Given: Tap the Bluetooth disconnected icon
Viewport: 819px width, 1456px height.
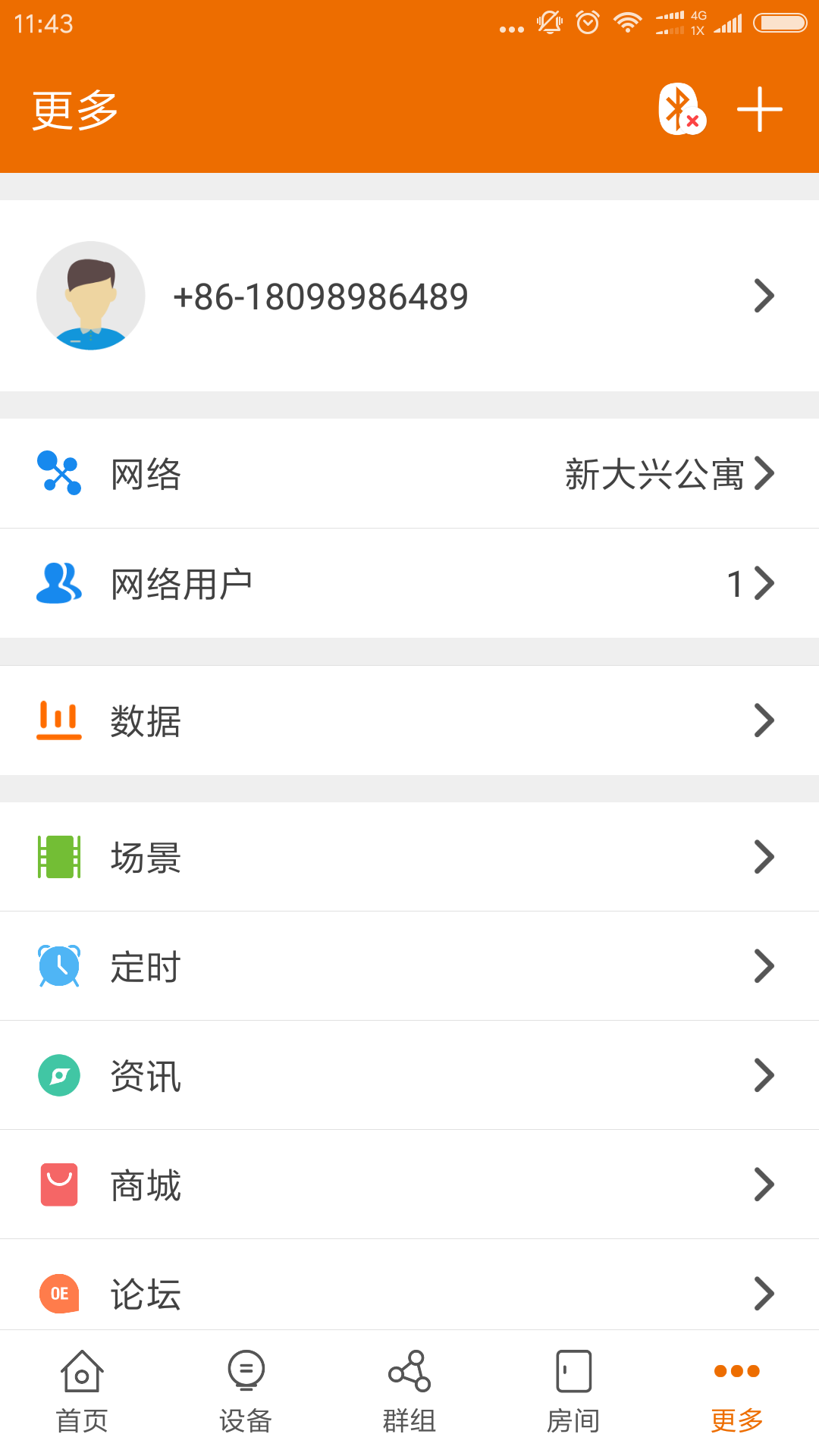Looking at the screenshot, I should point(681,109).
